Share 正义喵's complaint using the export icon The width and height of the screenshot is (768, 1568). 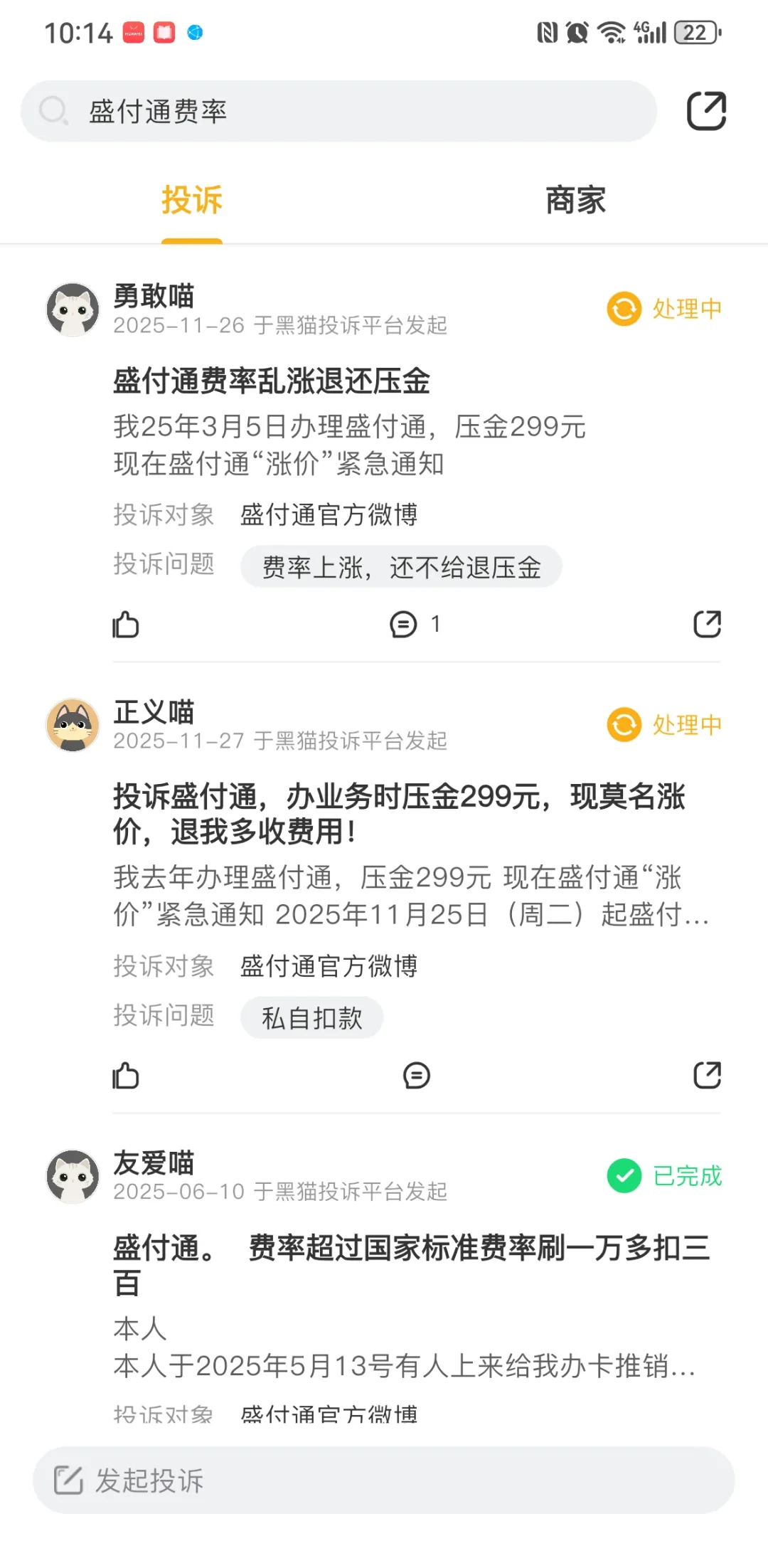pyautogui.click(x=707, y=1076)
